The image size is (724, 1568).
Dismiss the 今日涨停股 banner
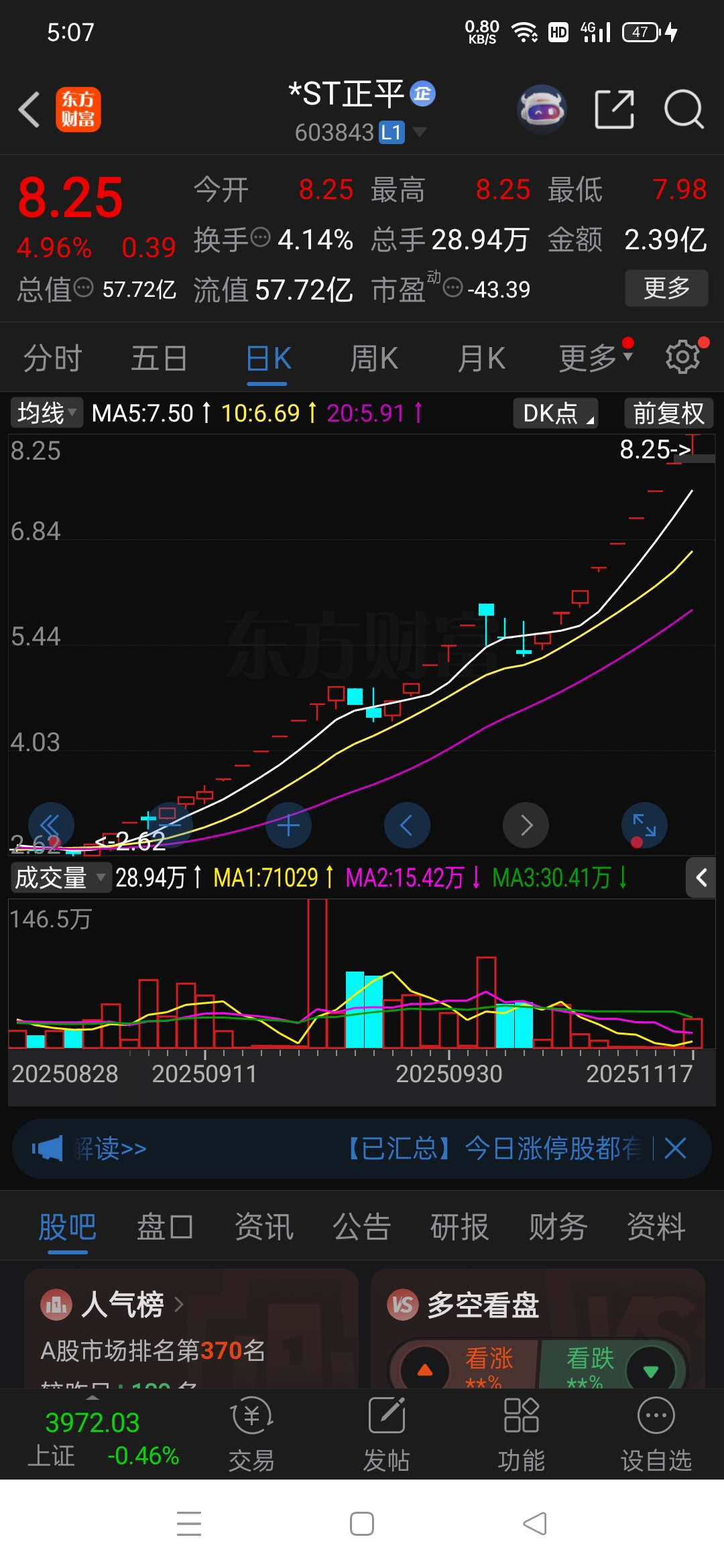(x=675, y=1149)
